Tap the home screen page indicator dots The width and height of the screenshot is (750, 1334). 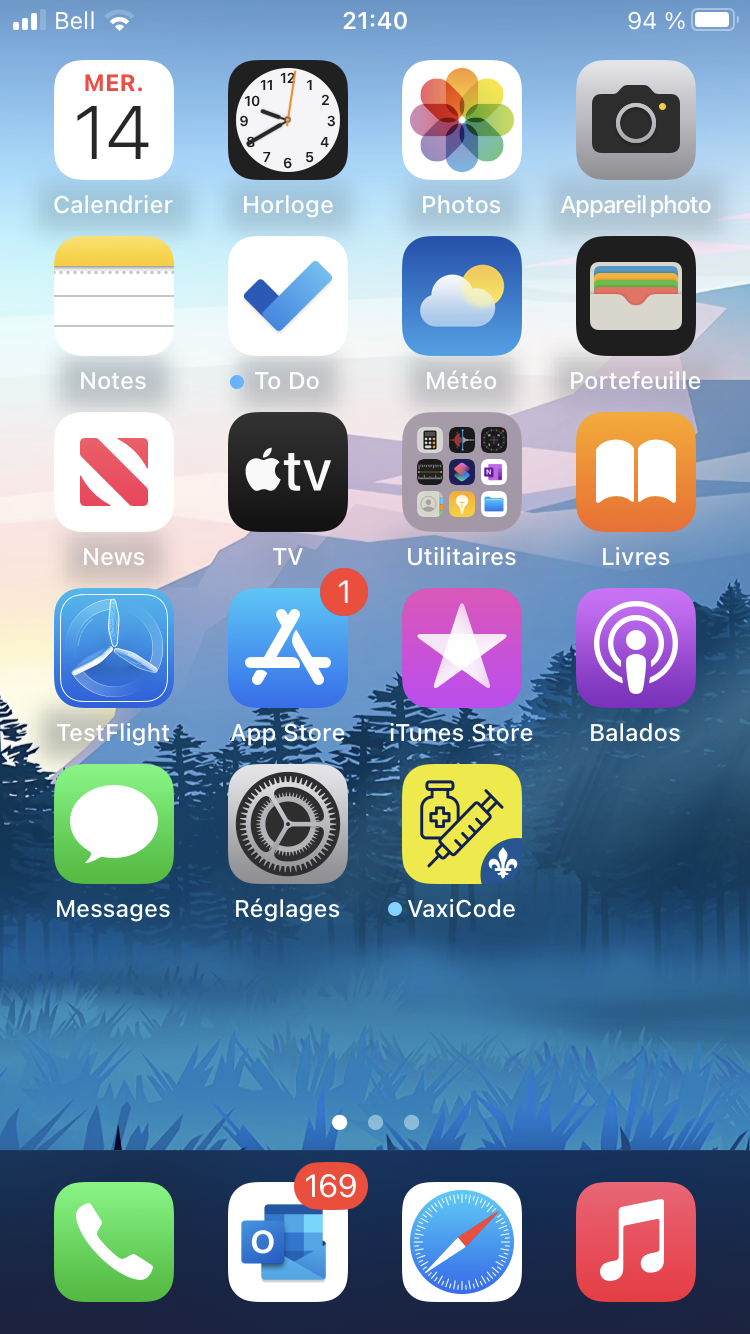pyautogui.click(x=375, y=1122)
